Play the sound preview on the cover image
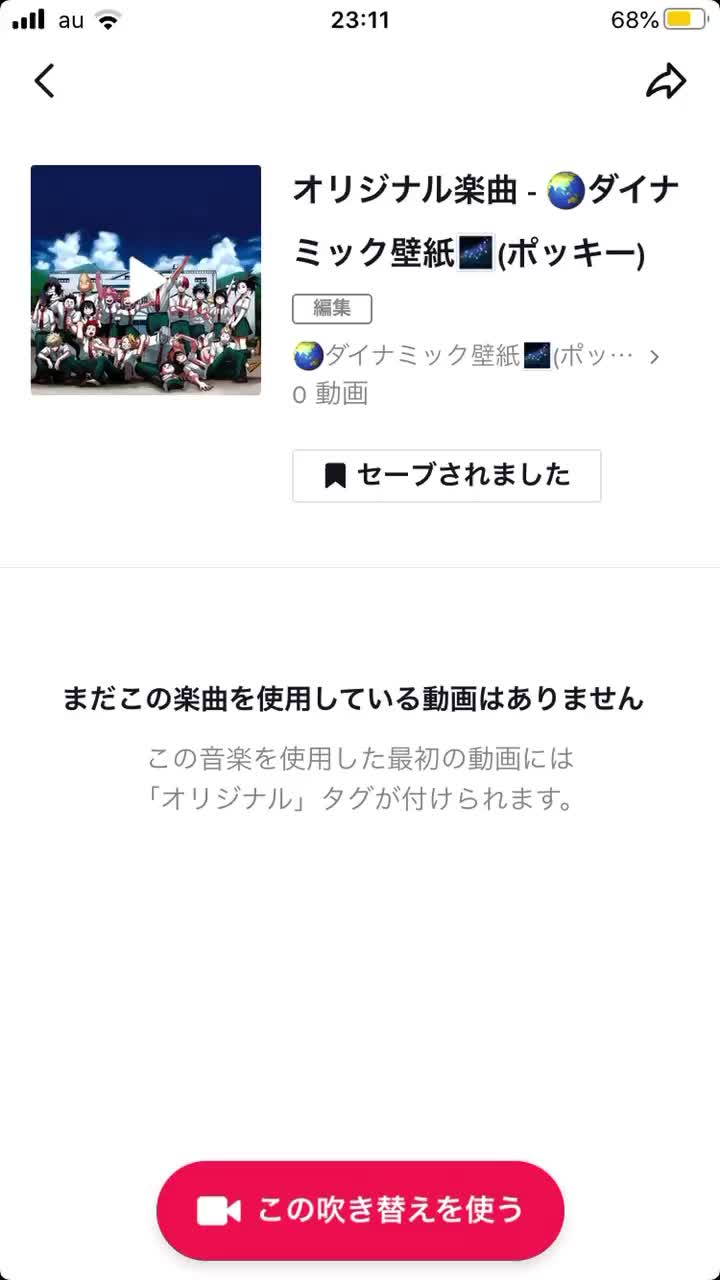The width and height of the screenshot is (720, 1280). [146, 280]
